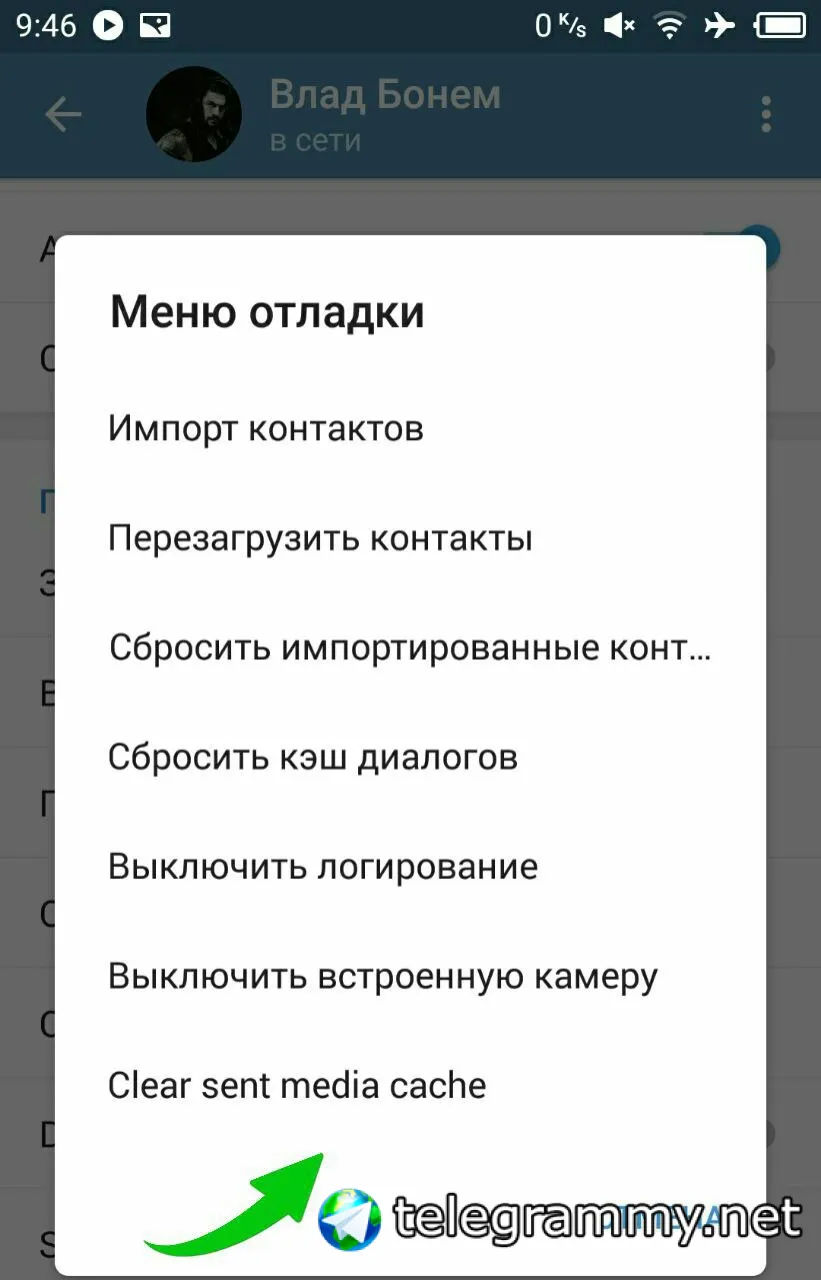Tap Выключить встроенную камеру
The image size is (821, 1280).
(x=383, y=976)
